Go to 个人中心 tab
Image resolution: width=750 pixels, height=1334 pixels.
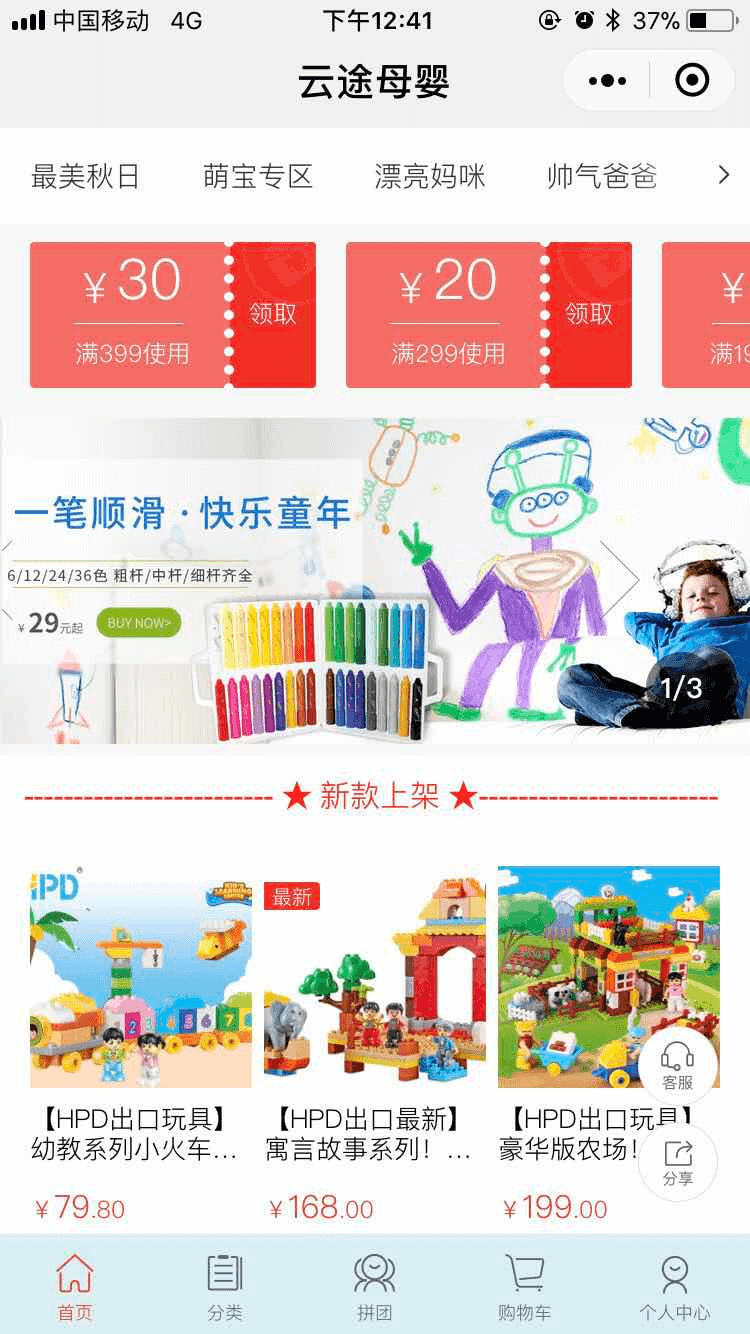675,1286
